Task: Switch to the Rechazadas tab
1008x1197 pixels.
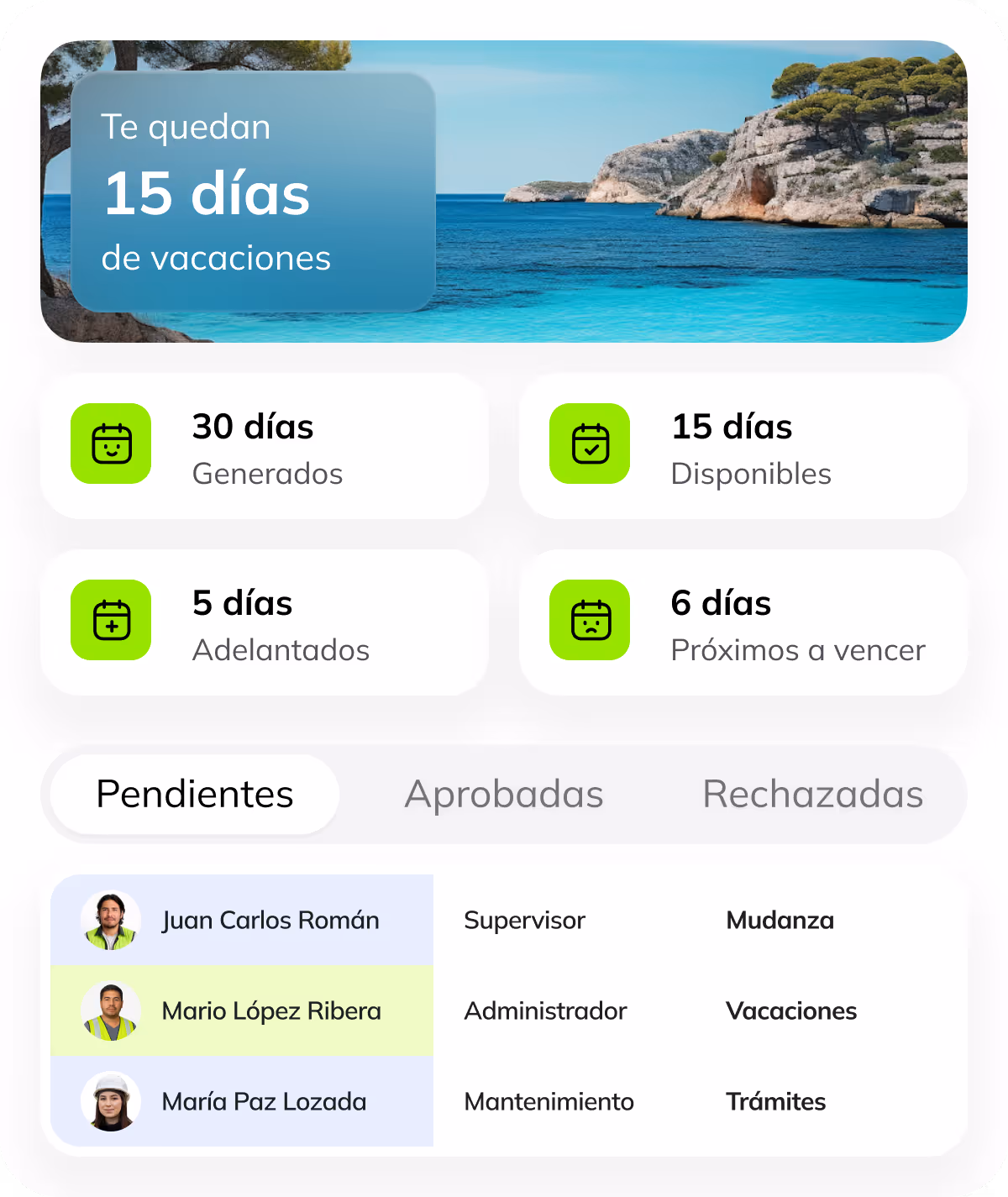Action: [x=812, y=795]
